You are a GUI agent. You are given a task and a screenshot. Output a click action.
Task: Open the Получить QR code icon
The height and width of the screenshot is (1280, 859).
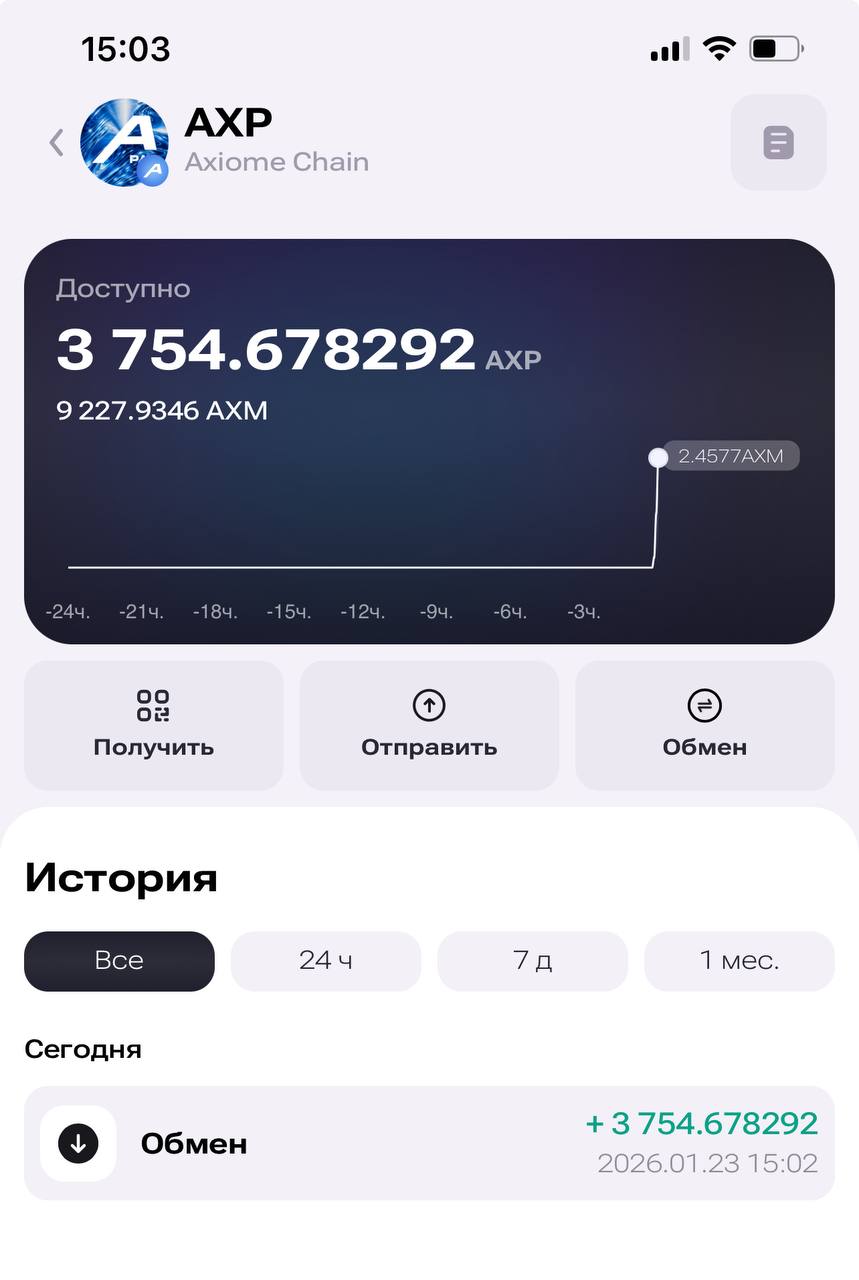(x=153, y=706)
